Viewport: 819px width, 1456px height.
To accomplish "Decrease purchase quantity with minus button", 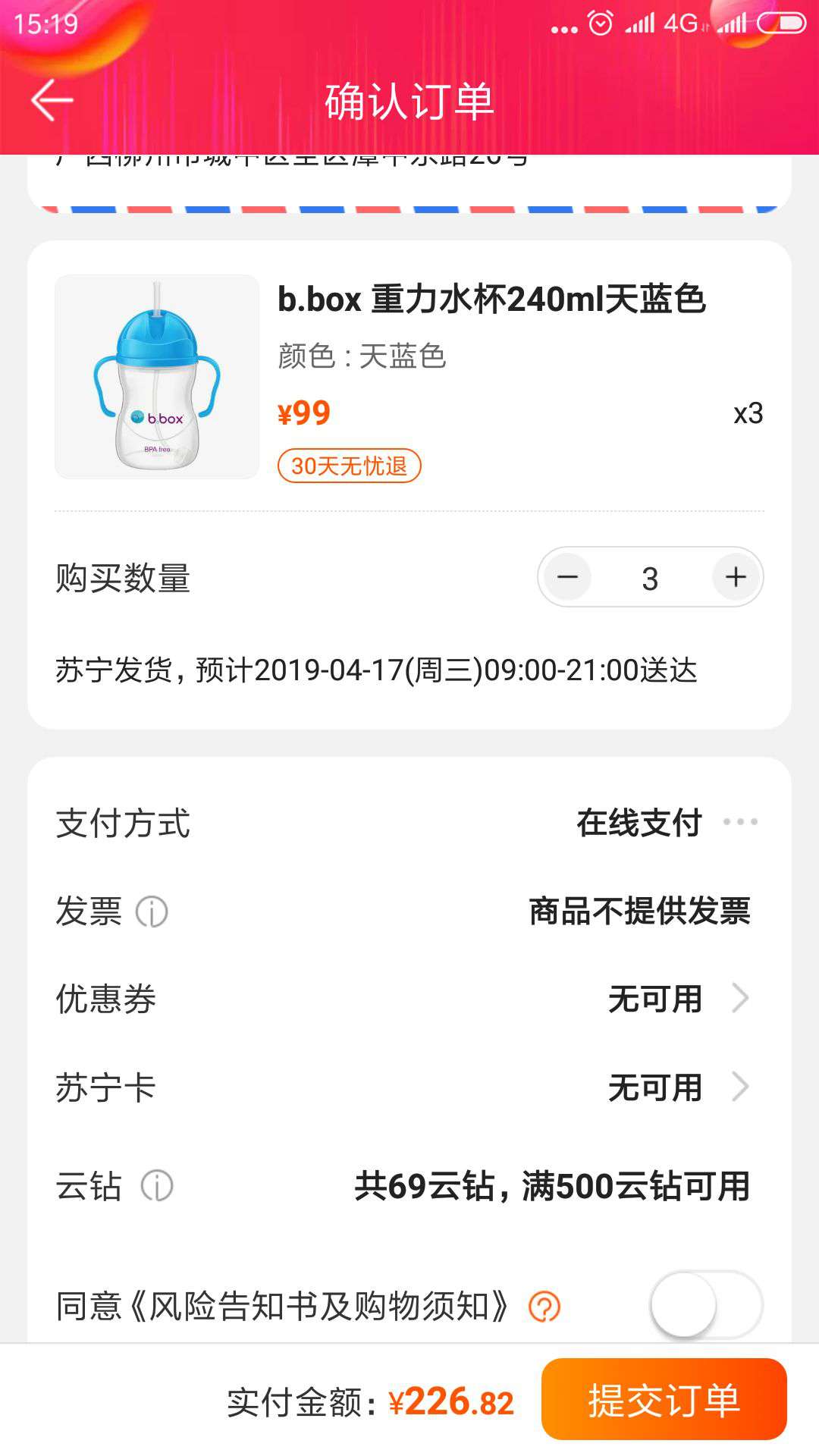I will (x=567, y=578).
